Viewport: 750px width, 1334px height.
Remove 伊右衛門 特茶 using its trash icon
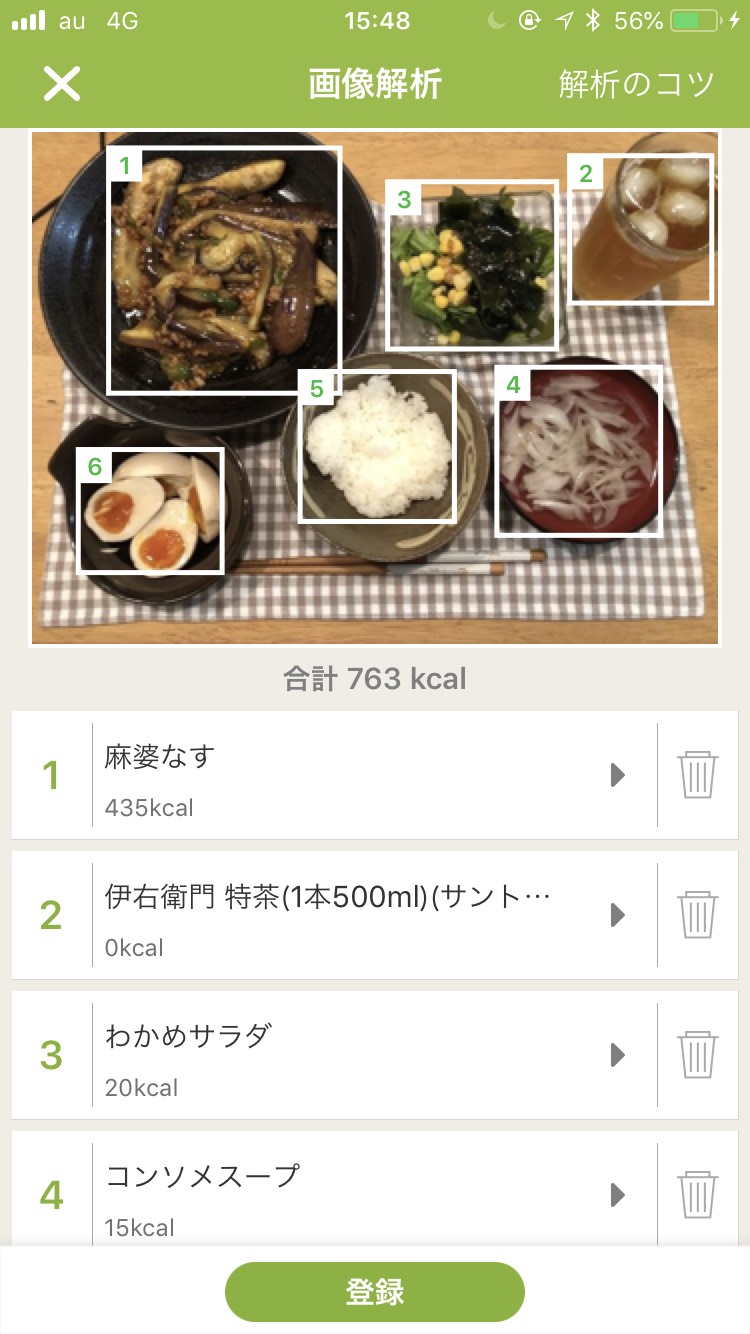tap(698, 913)
